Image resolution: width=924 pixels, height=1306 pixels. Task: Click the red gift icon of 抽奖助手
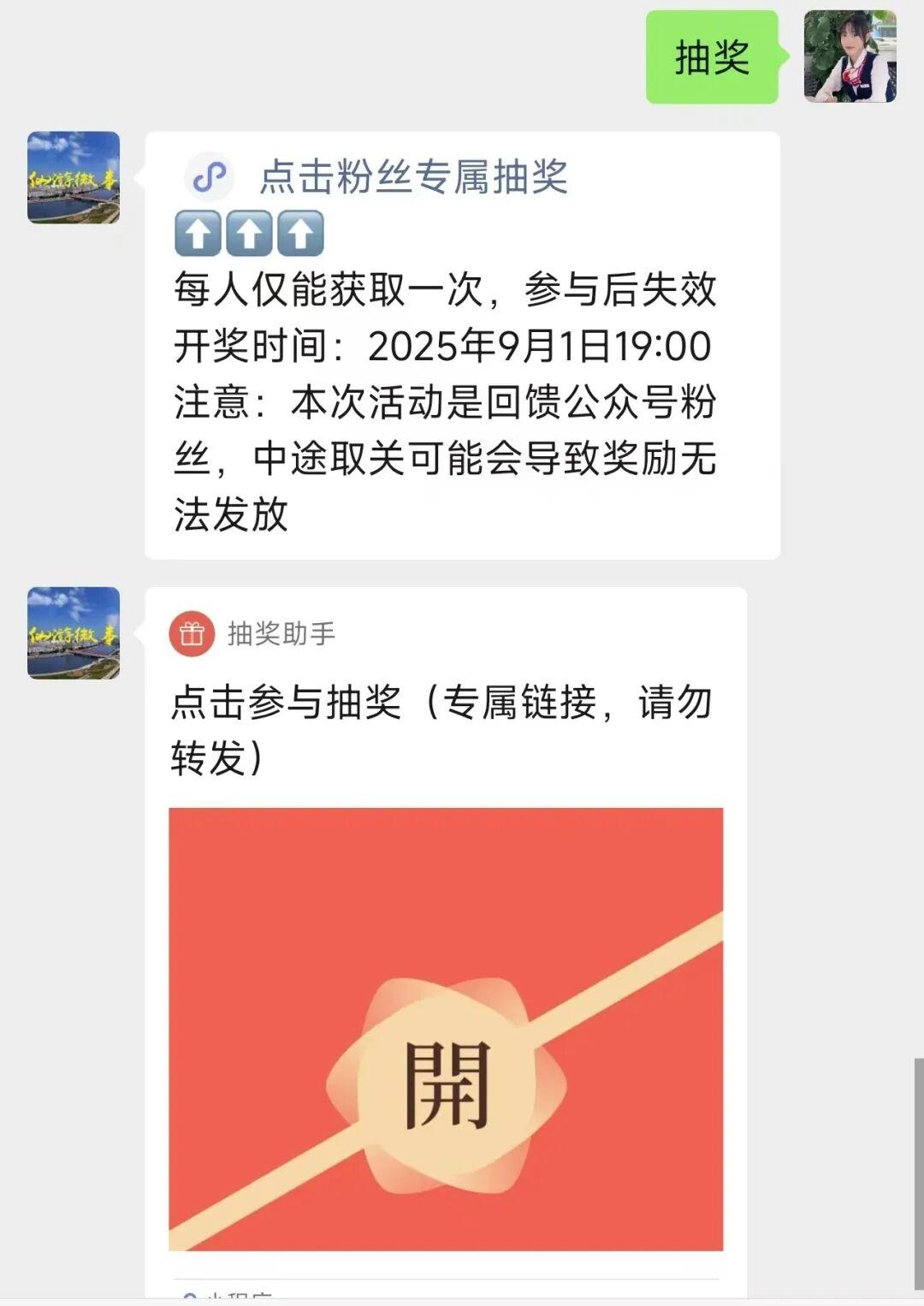[x=192, y=634]
